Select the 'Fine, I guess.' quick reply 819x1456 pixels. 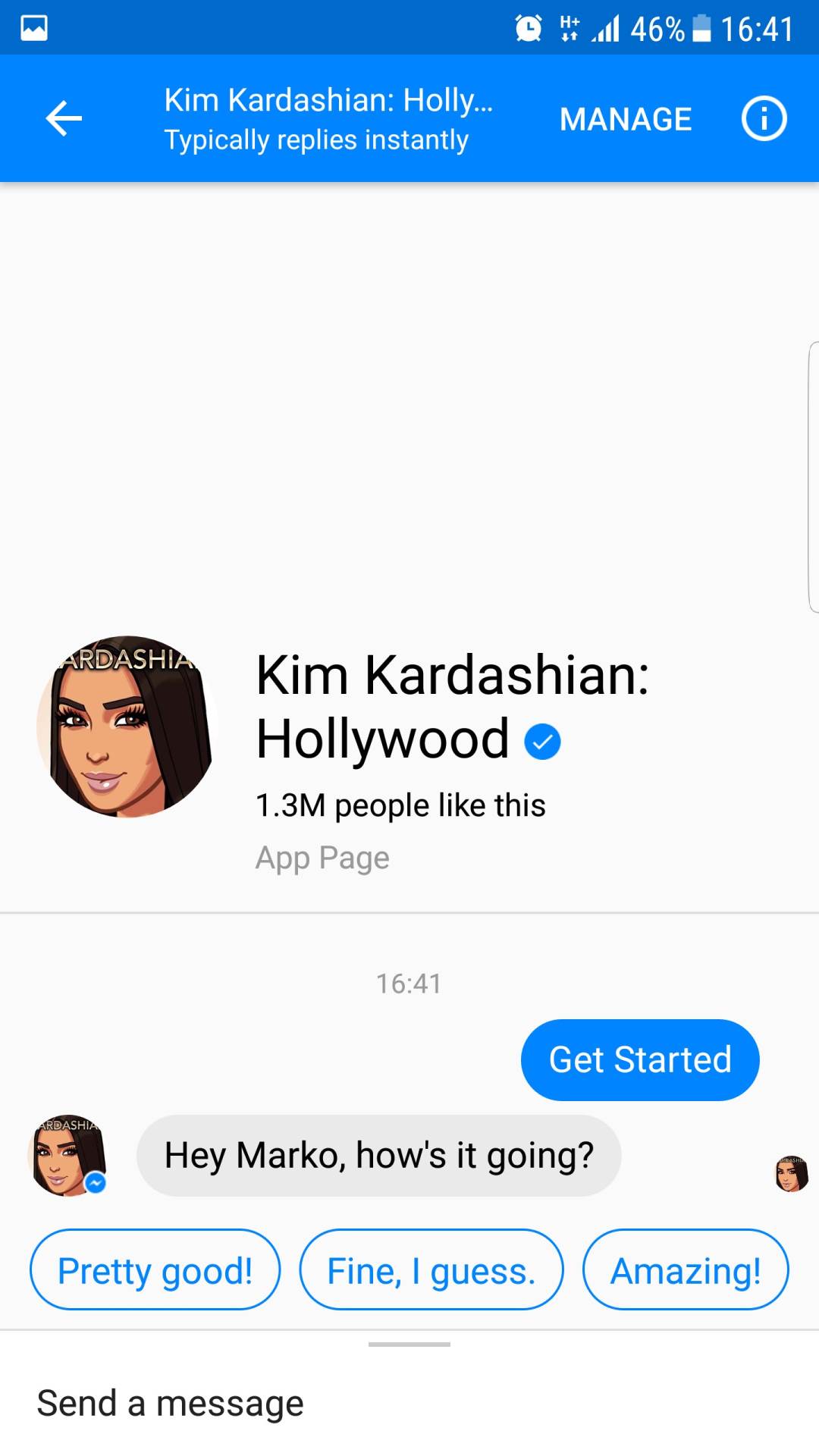click(x=431, y=1269)
